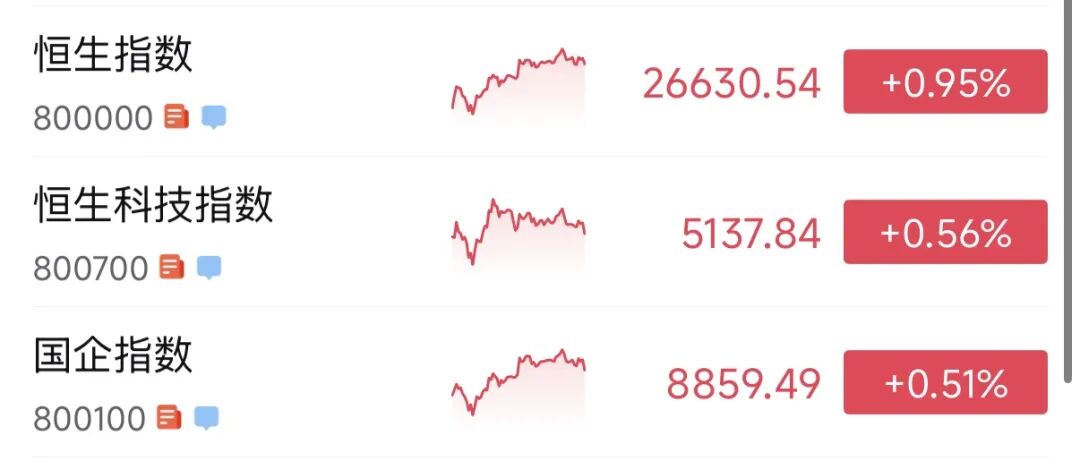Tap the +0.56% change button
The image size is (1080, 470).
point(945,233)
